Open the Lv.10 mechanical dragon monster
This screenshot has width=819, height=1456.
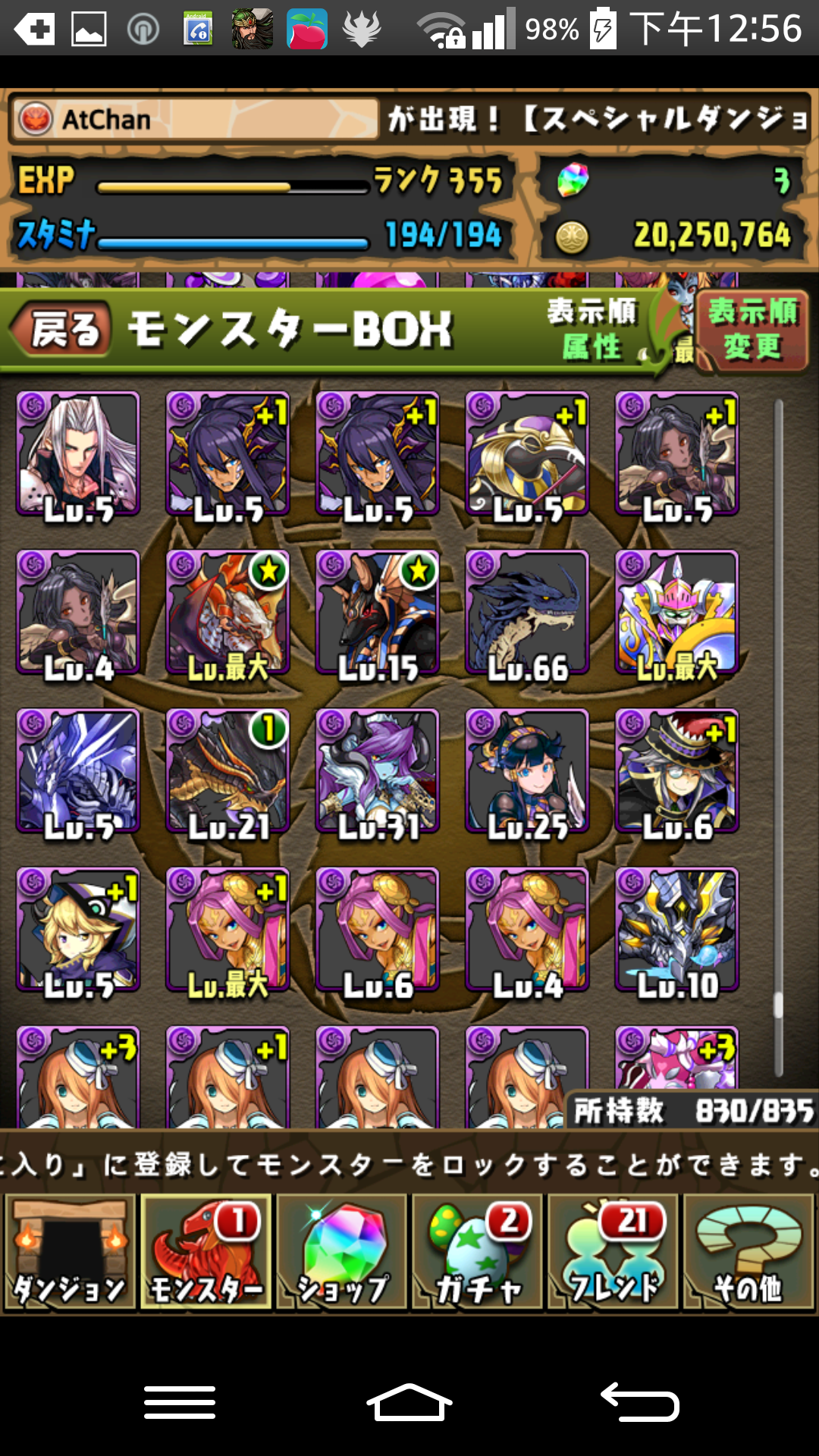click(x=676, y=930)
